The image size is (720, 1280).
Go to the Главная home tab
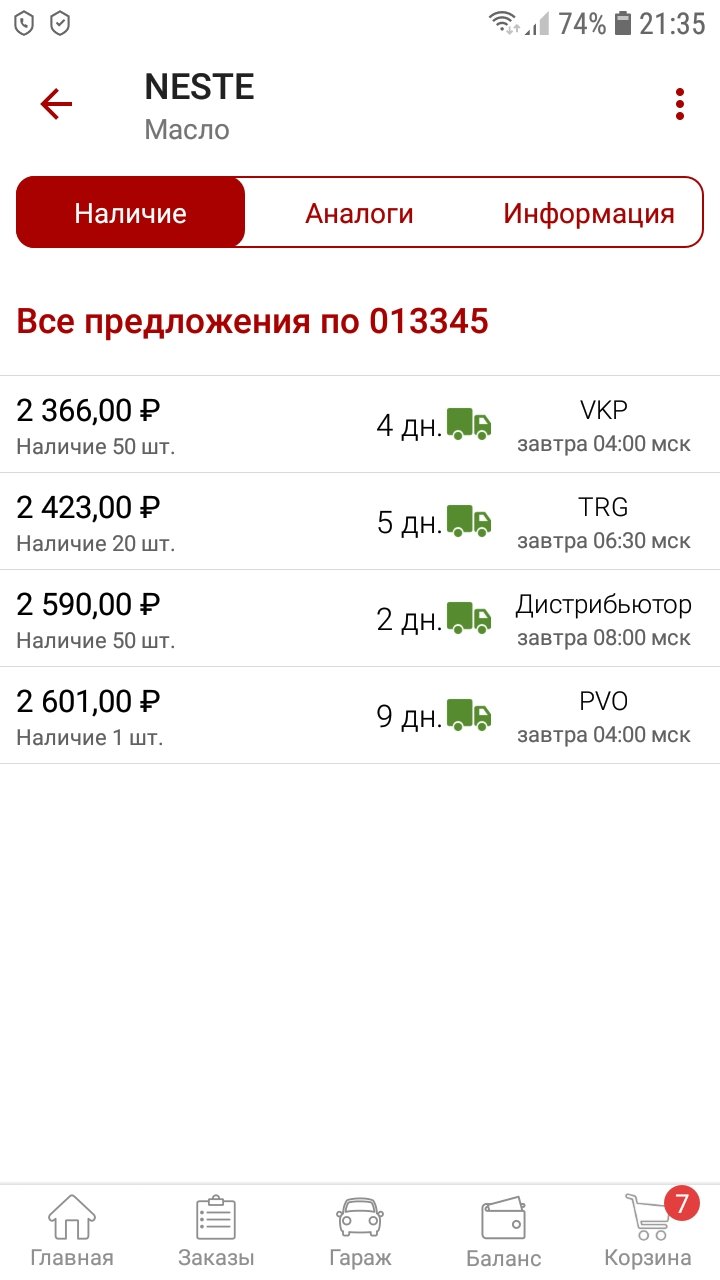coord(72,1232)
